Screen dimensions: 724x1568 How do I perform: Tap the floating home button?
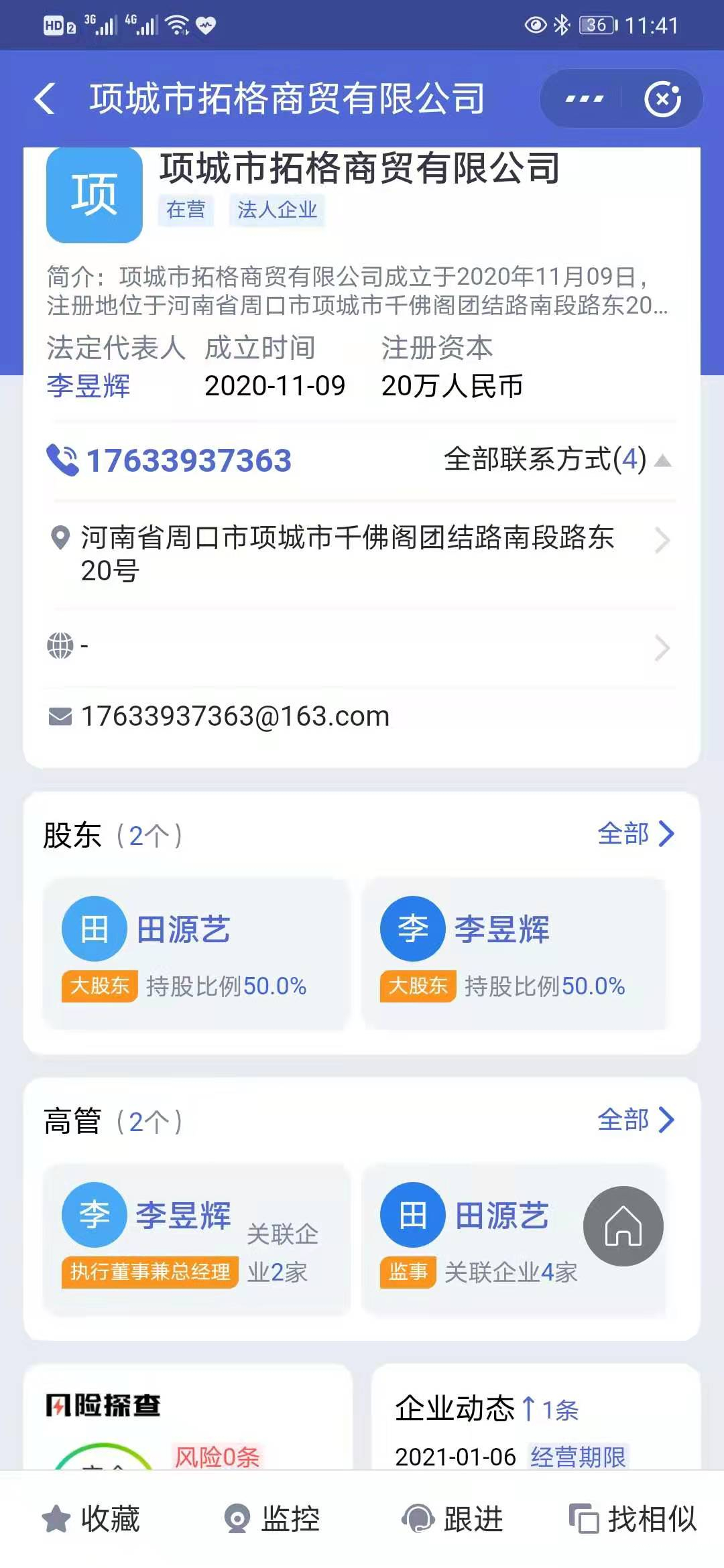tap(623, 1226)
